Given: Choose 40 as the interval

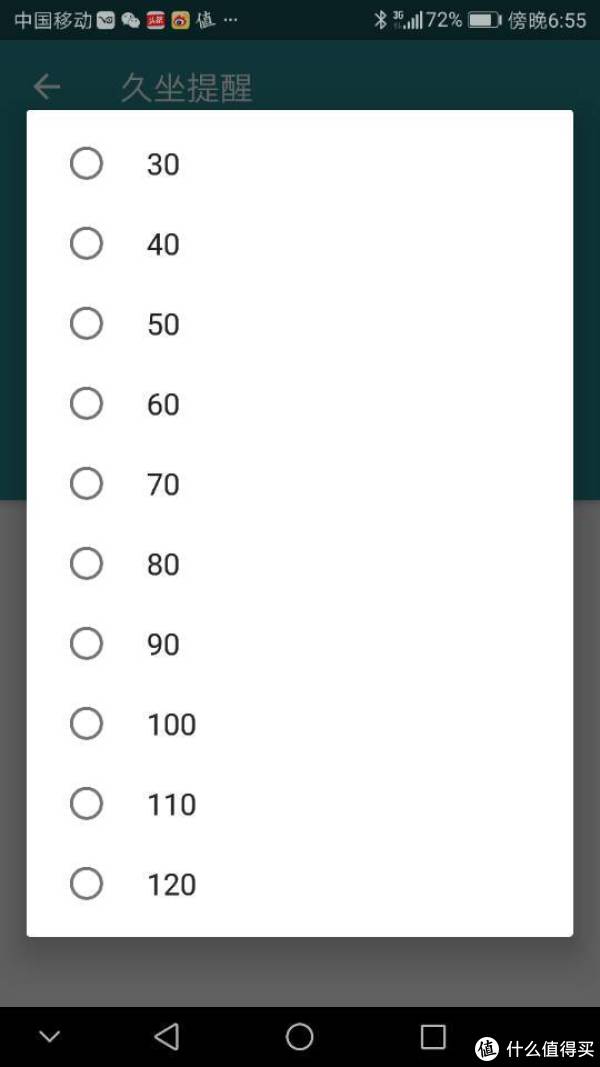Looking at the screenshot, I should (x=299, y=244).
